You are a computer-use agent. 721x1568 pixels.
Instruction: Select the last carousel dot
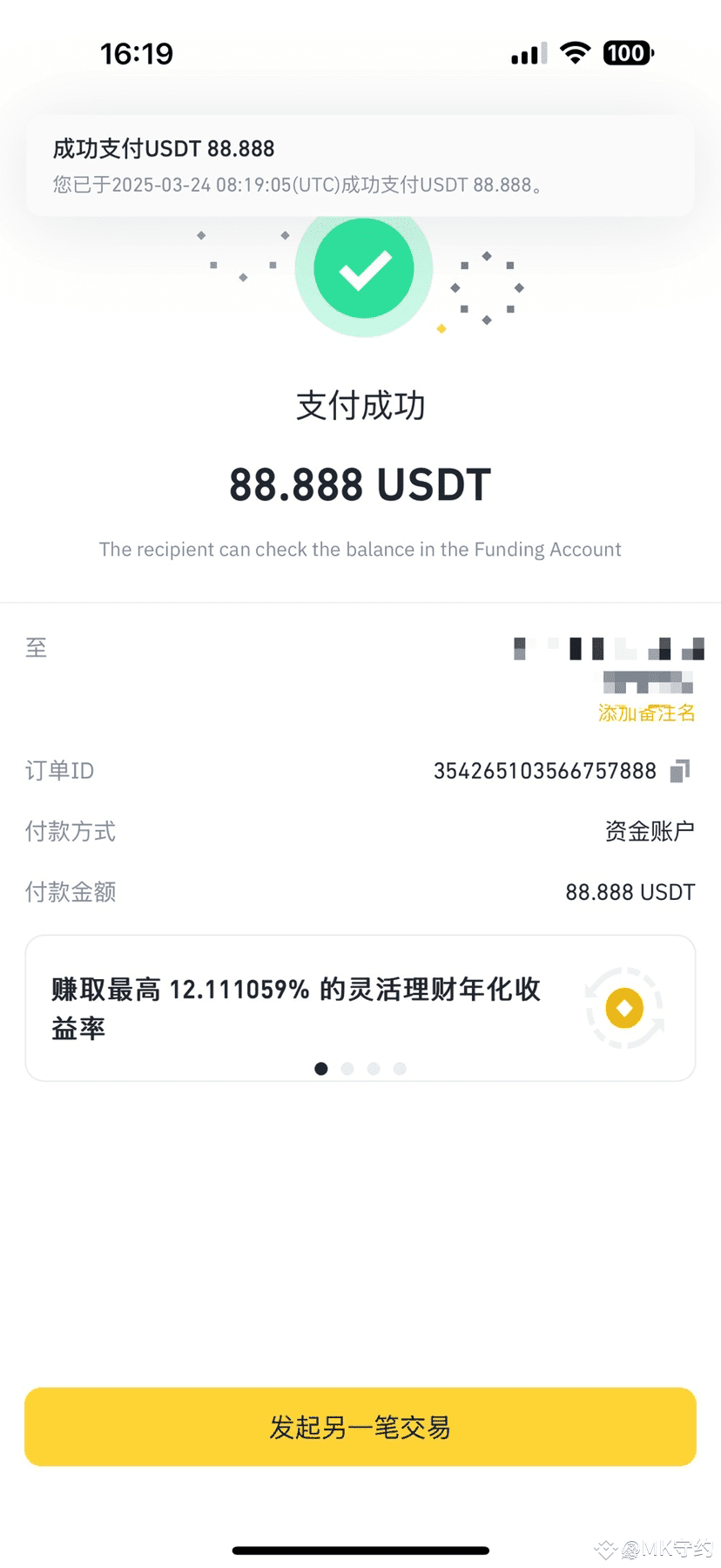click(400, 1069)
